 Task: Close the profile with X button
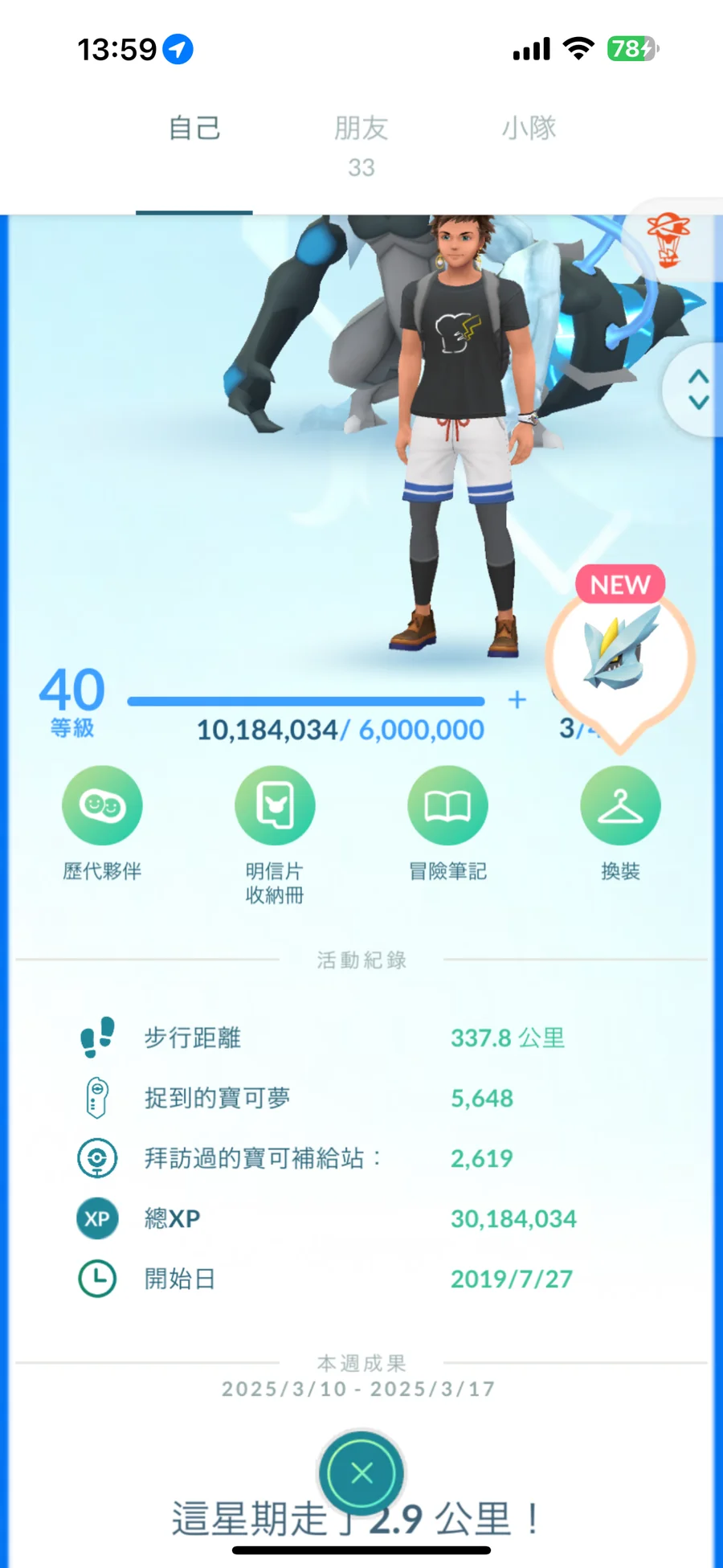pos(361,1473)
